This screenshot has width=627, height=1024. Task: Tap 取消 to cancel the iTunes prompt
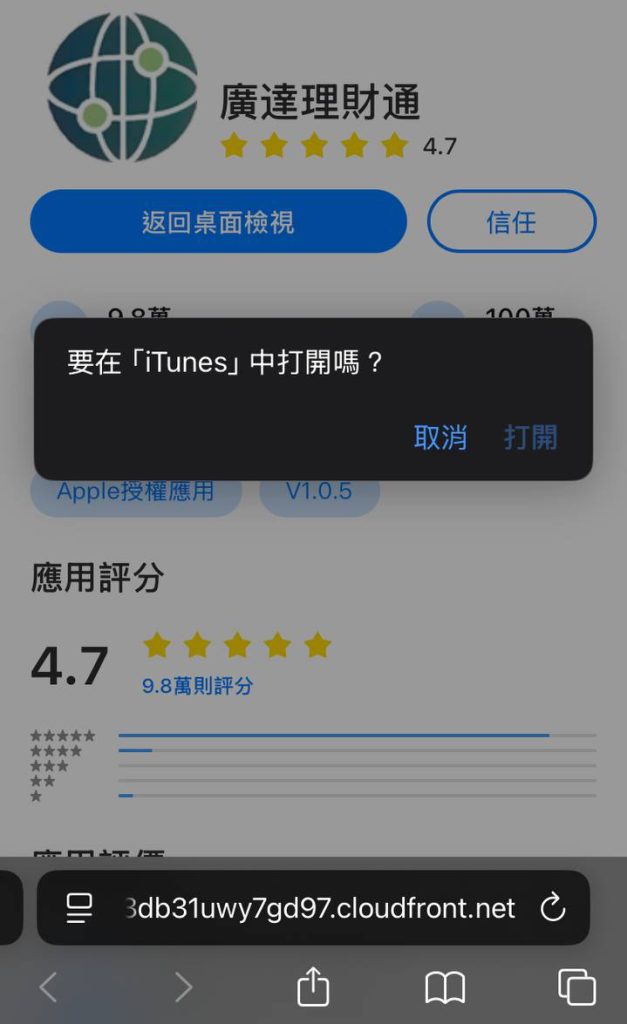[x=440, y=438]
